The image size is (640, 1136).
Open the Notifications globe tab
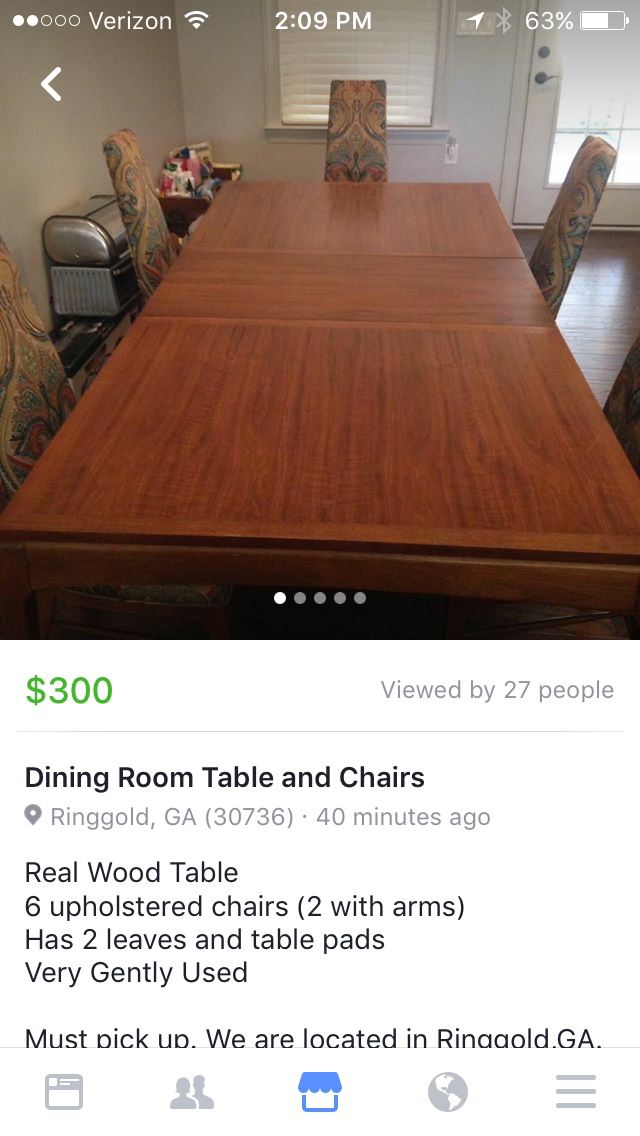(448, 1092)
